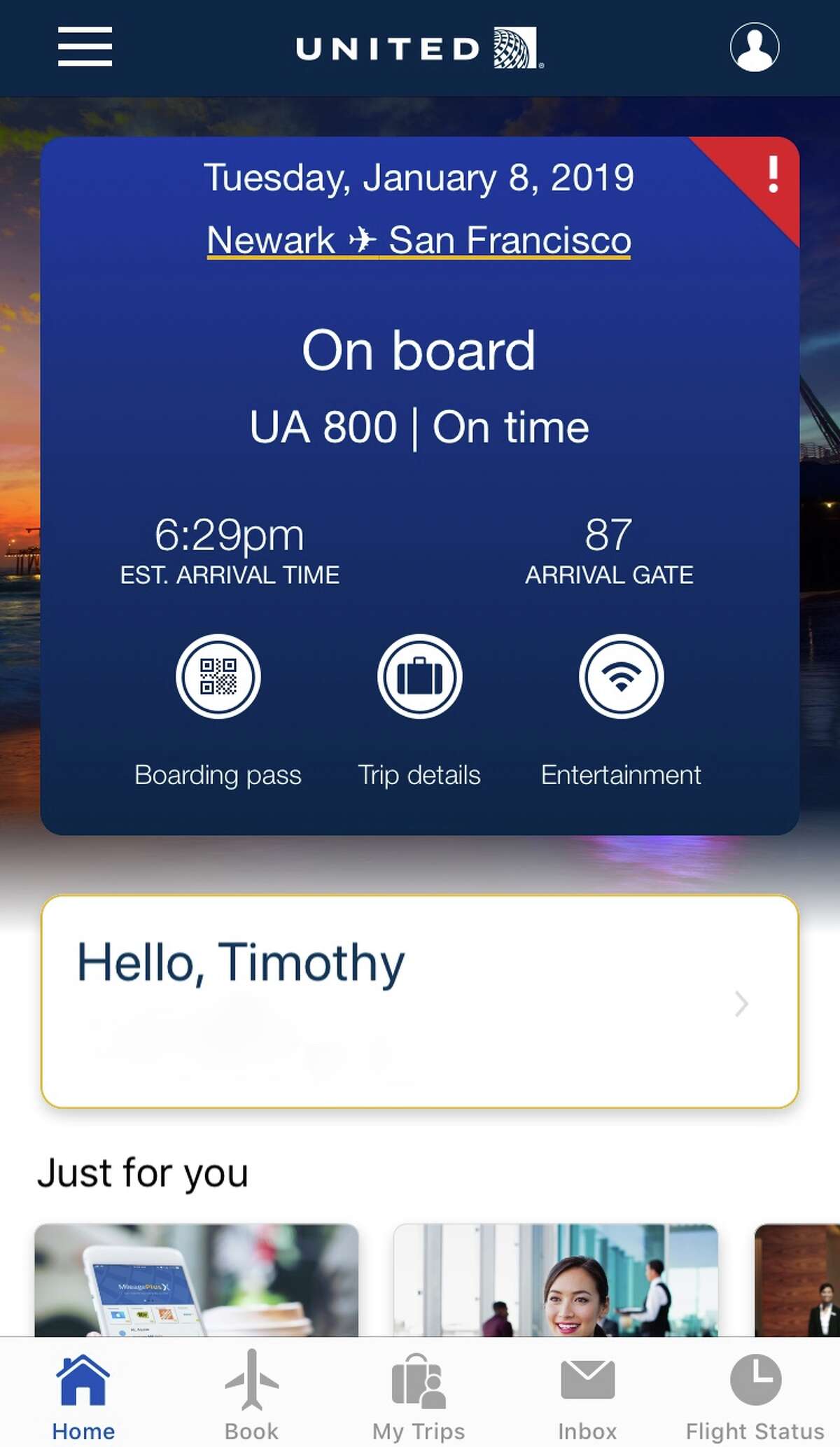Tap the United logo in the header

[416, 47]
